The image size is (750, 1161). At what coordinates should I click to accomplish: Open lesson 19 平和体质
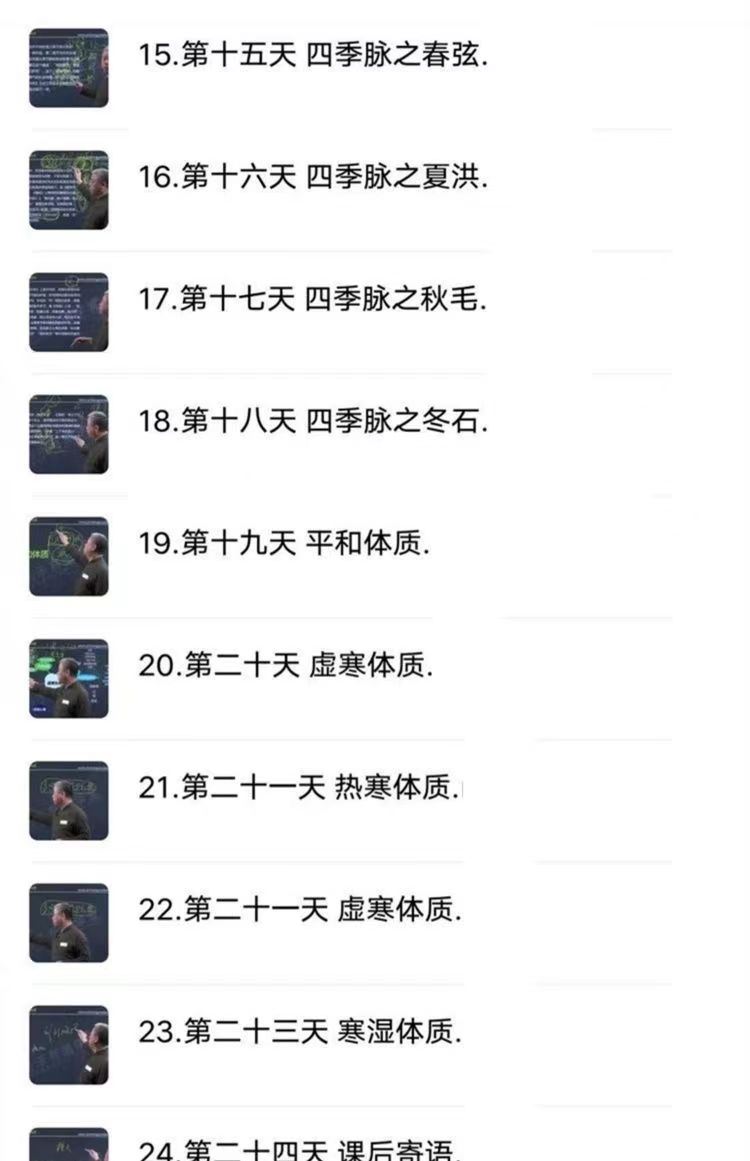[284, 544]
